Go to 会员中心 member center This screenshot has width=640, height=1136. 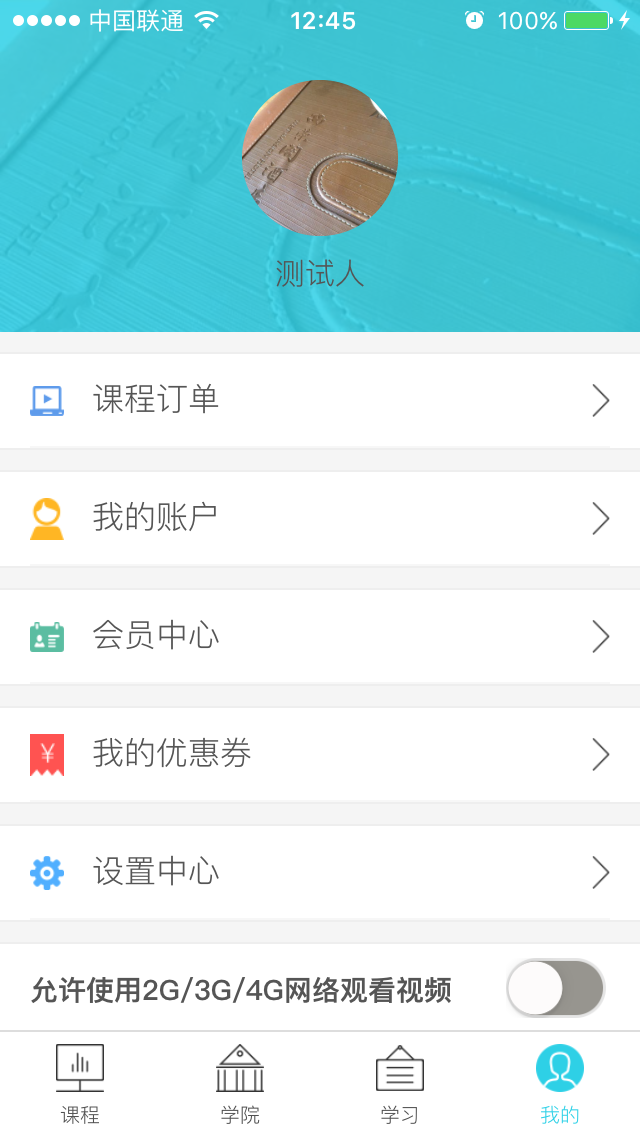coord(320,636)
